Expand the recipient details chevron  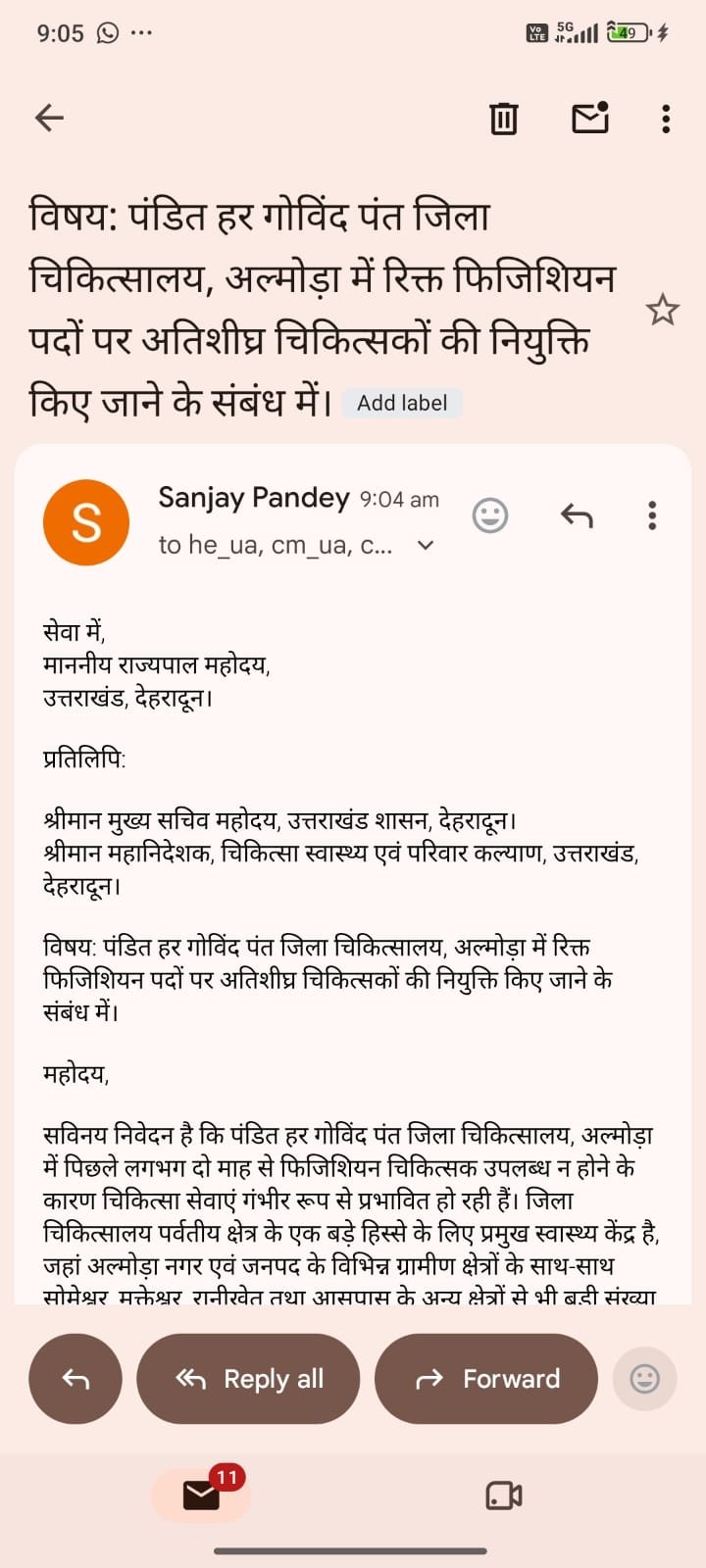click(x=426, y=545)
